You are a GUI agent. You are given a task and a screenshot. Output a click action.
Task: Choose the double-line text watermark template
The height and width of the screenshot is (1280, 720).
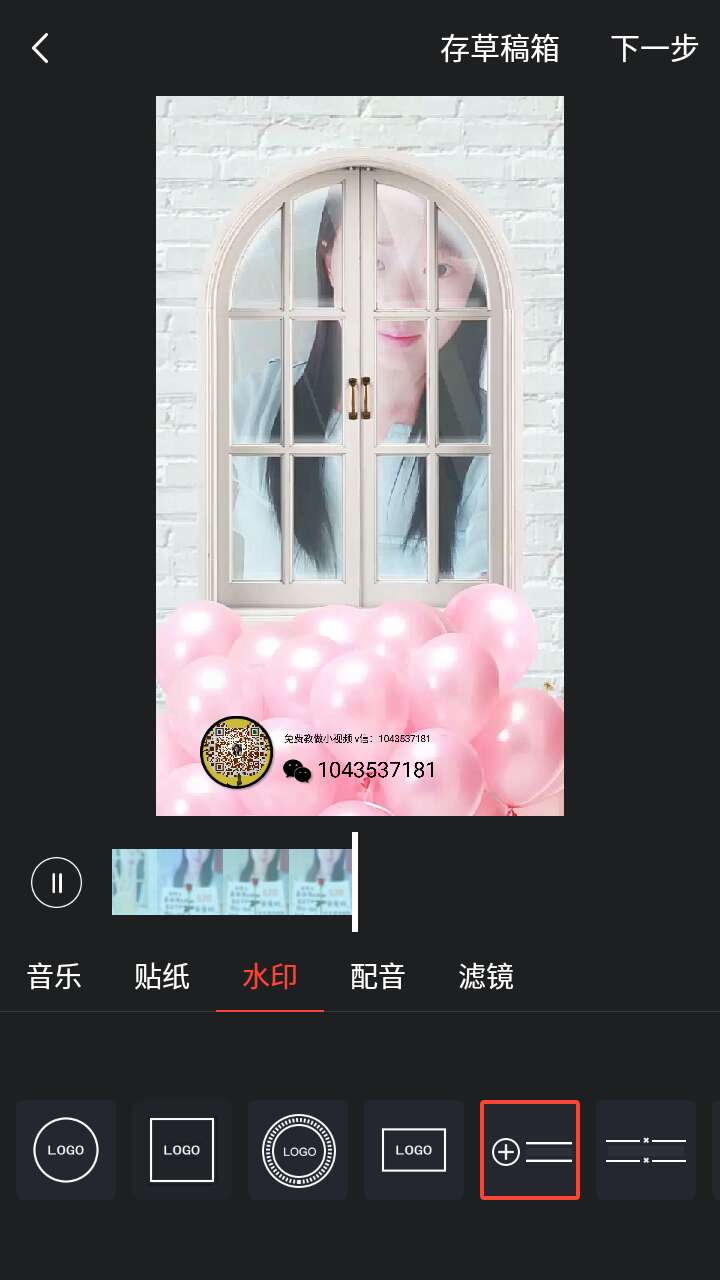point(646,1150)
